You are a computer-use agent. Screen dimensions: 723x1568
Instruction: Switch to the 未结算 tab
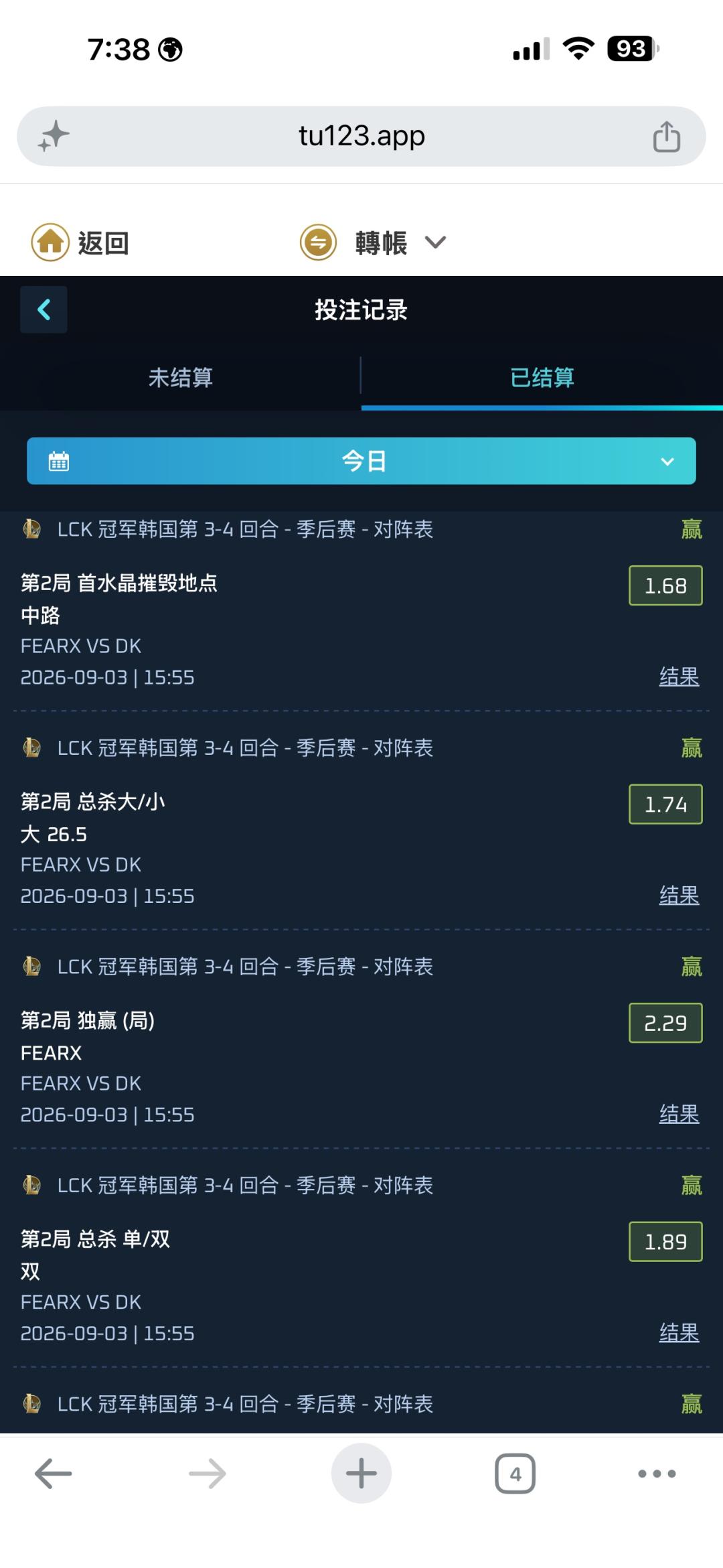pos(181,377)
